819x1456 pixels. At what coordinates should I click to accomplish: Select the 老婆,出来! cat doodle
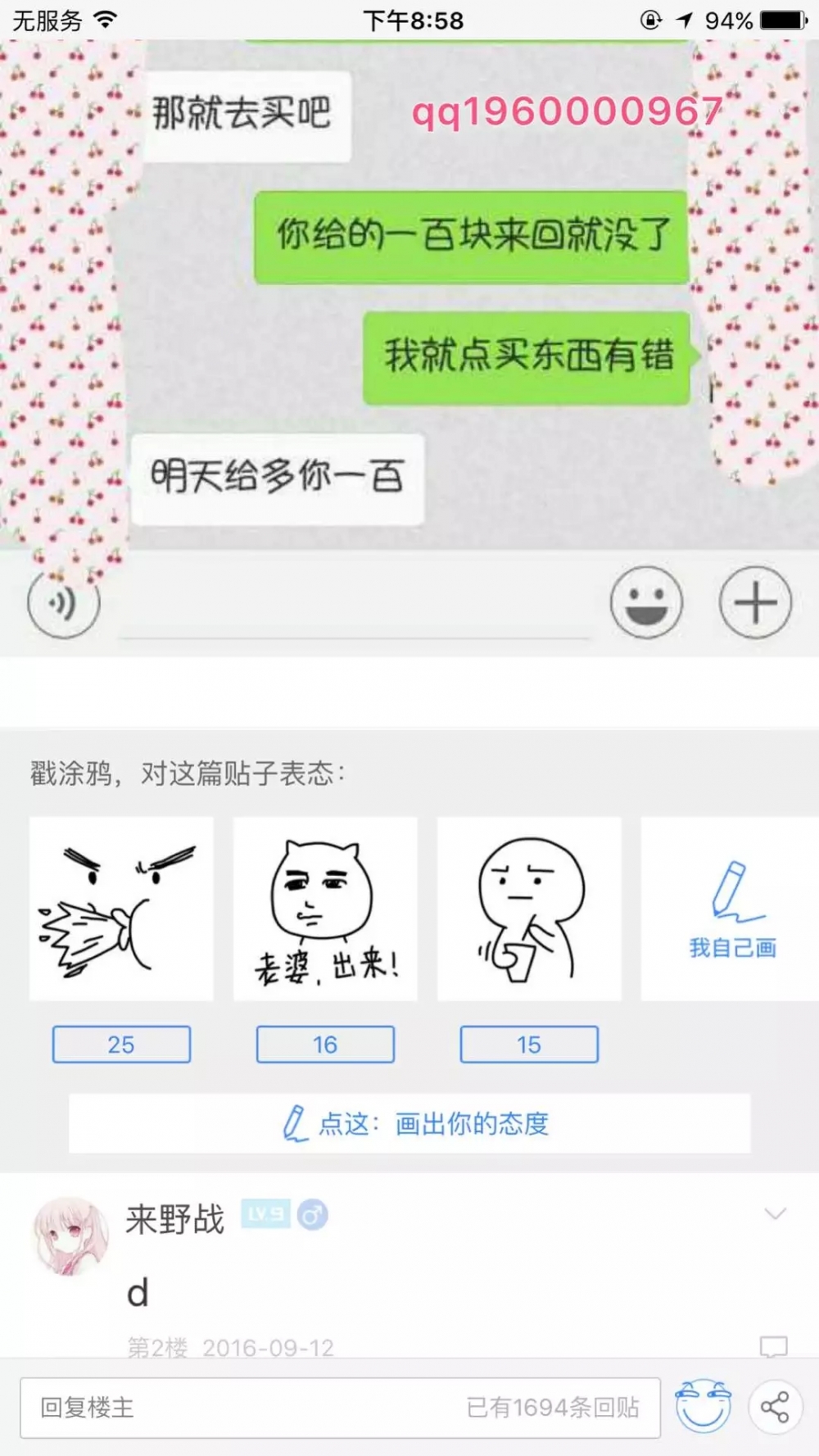pyautogui.click(x=325, y=908)
